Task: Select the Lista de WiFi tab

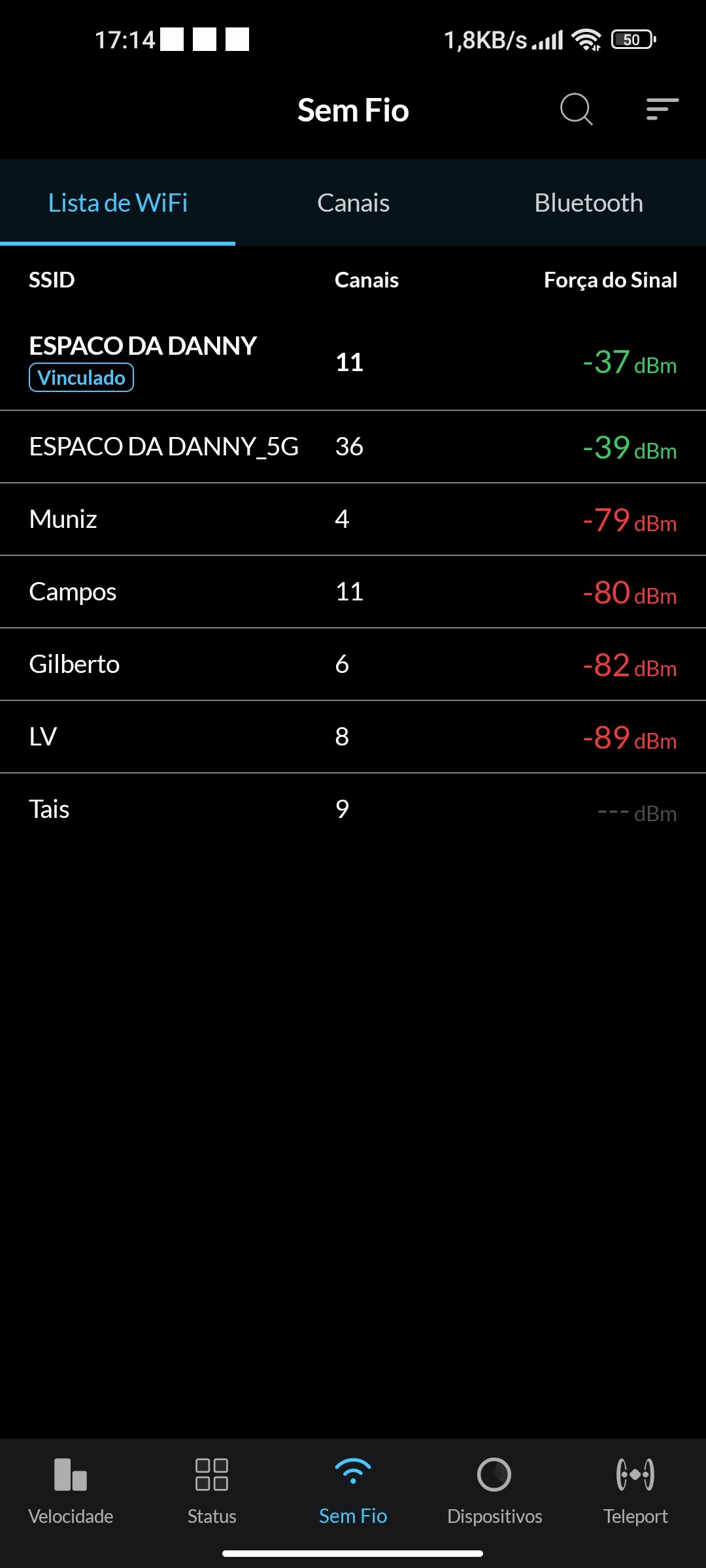Action: point(118,203)
